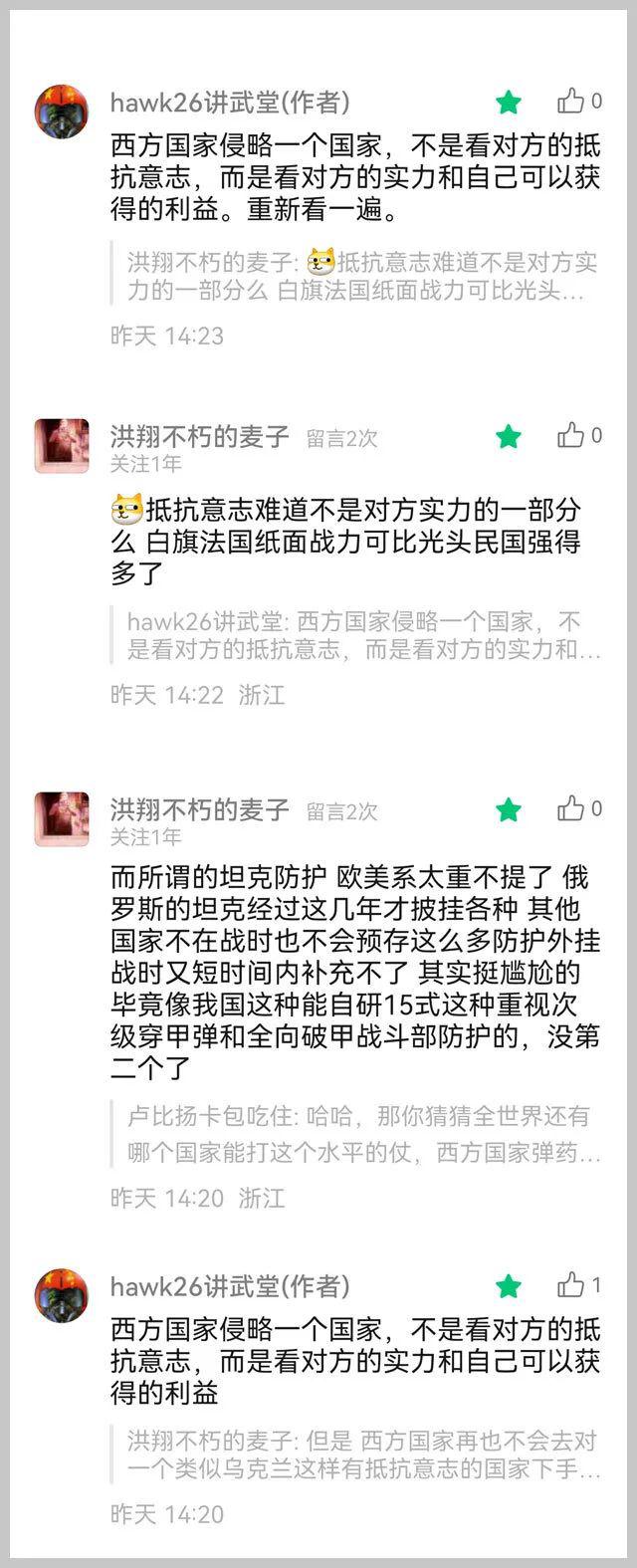
Task: Open the avatar of hawk26讲武堂 on the 14:23 comment
Action: coord(62,112)
